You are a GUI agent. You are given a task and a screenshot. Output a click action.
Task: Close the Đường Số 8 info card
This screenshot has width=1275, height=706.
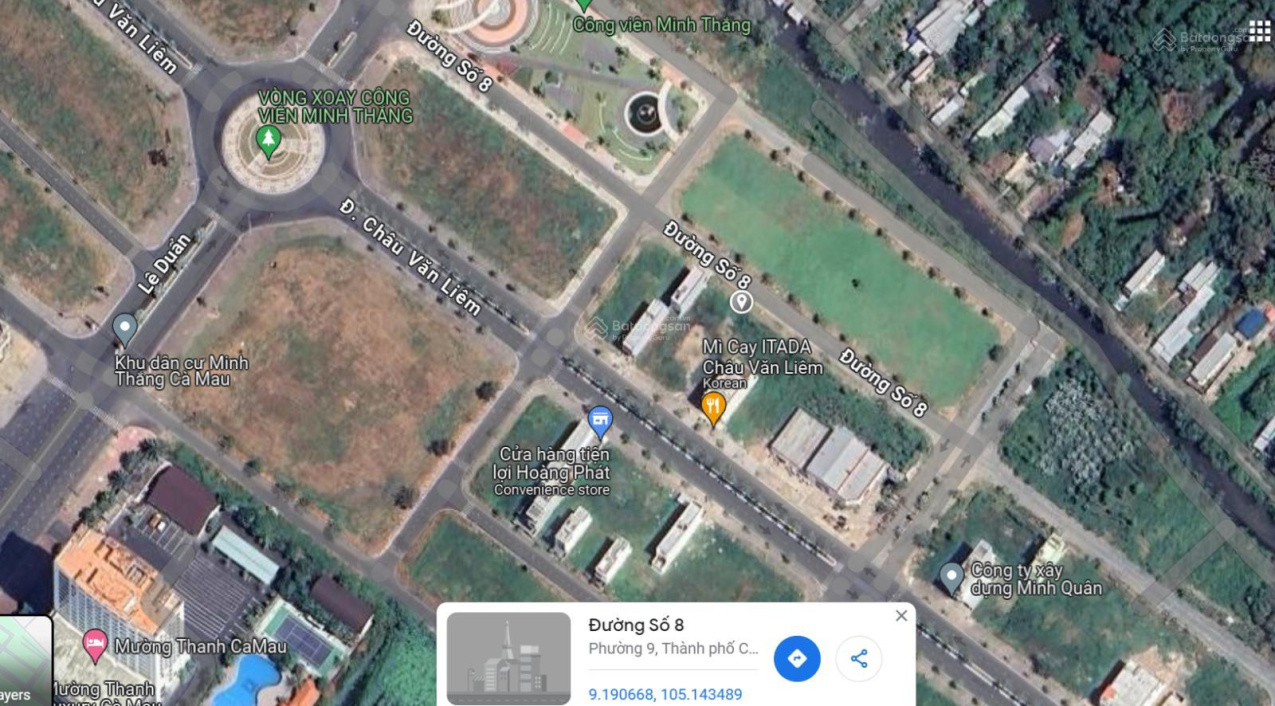[901, 616]
